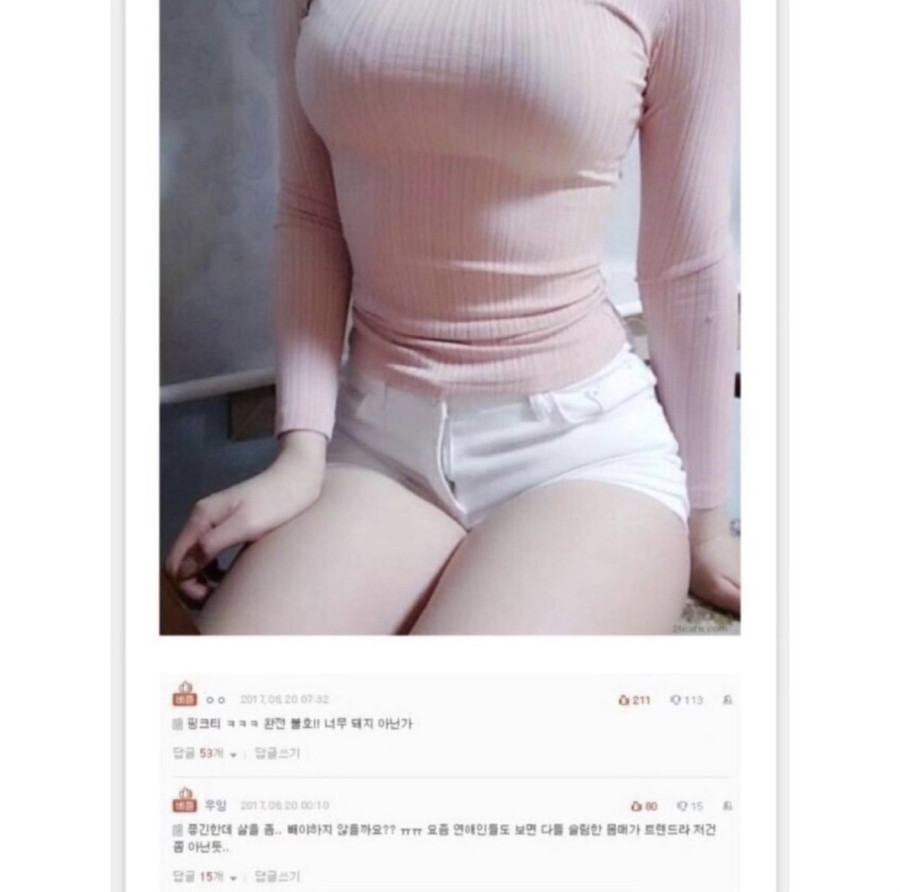900x892 pixels.
Task: Expand the 15 replies under 우잉's comment
Action: (206, 877)
